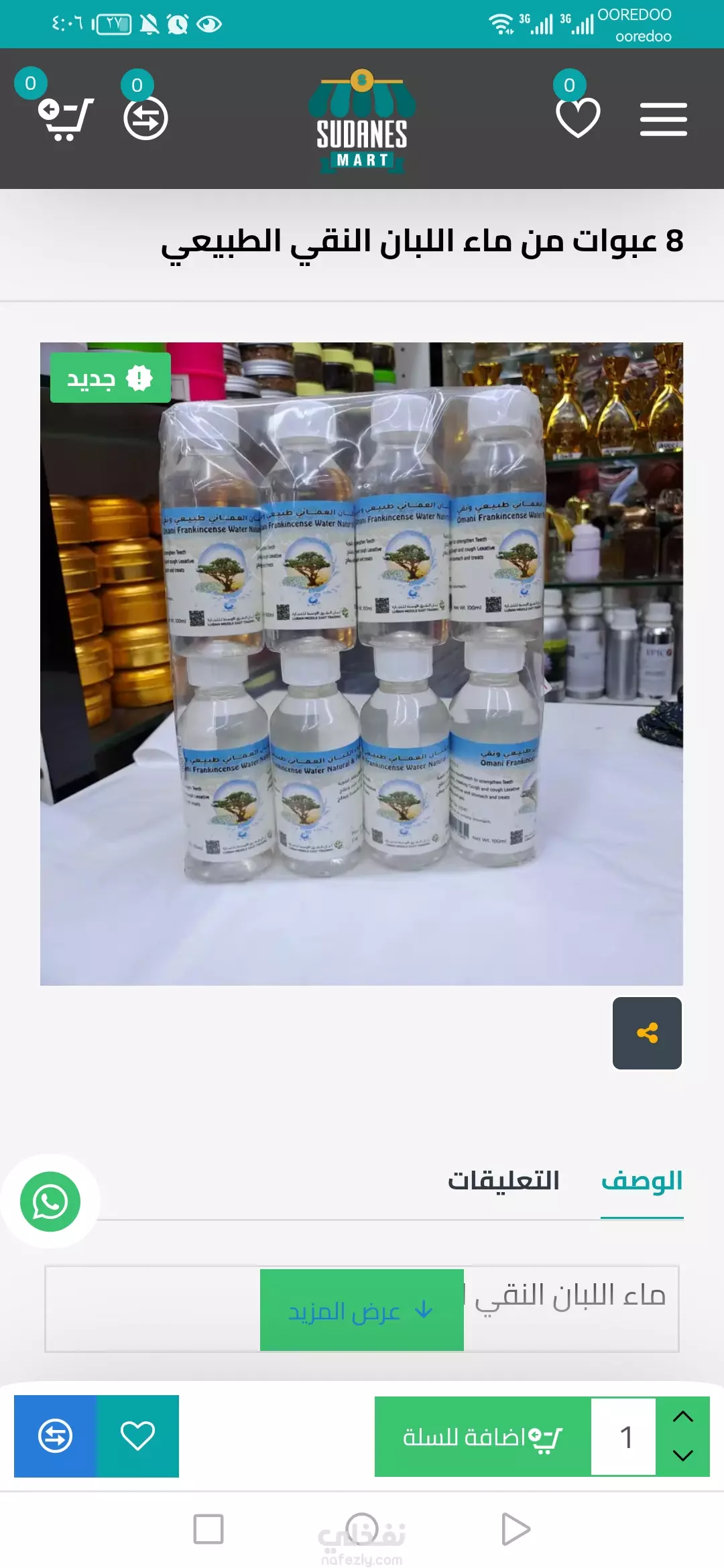Open the compare list in the header
The height and width of the screenshot is (1568, 724).
coord(145,119)
